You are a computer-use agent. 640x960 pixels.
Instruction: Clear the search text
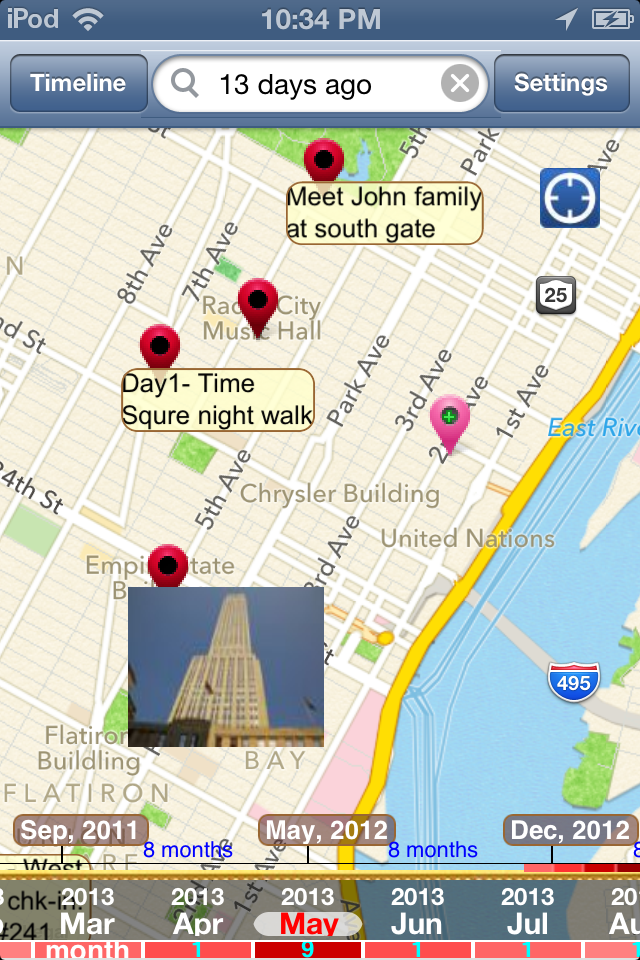(x=459, y=84)
